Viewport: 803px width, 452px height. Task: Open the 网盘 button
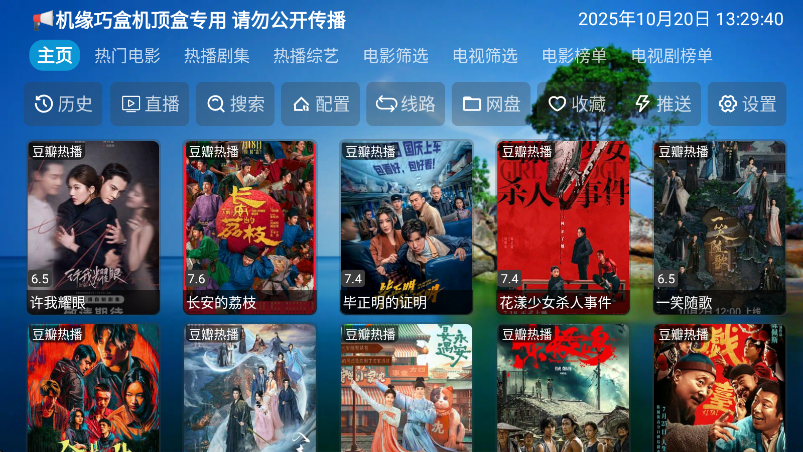click(492, 104)
